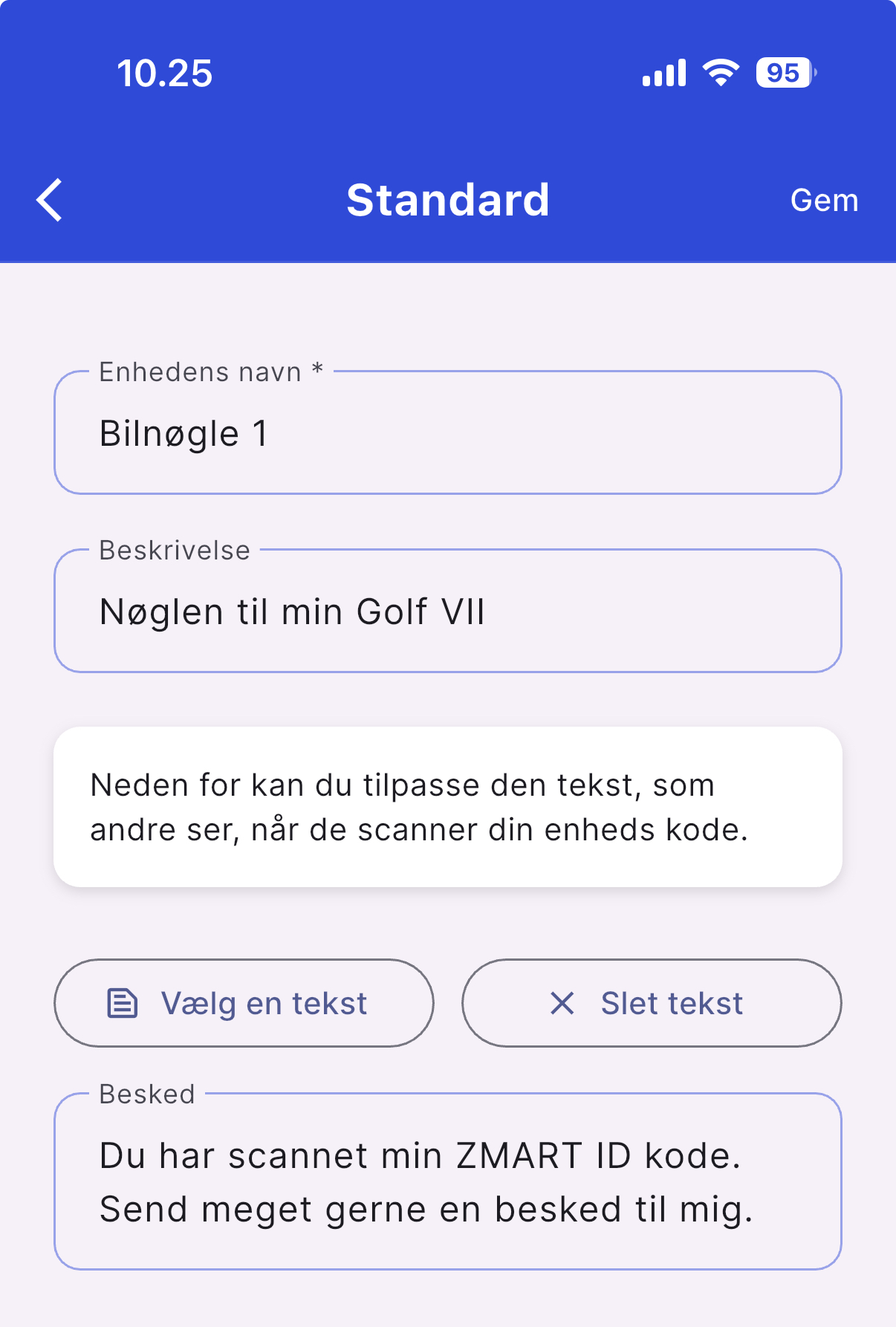Tap the Beskrivelse text field
This screenshot has width=896, height=1327.
coord(447,611)
